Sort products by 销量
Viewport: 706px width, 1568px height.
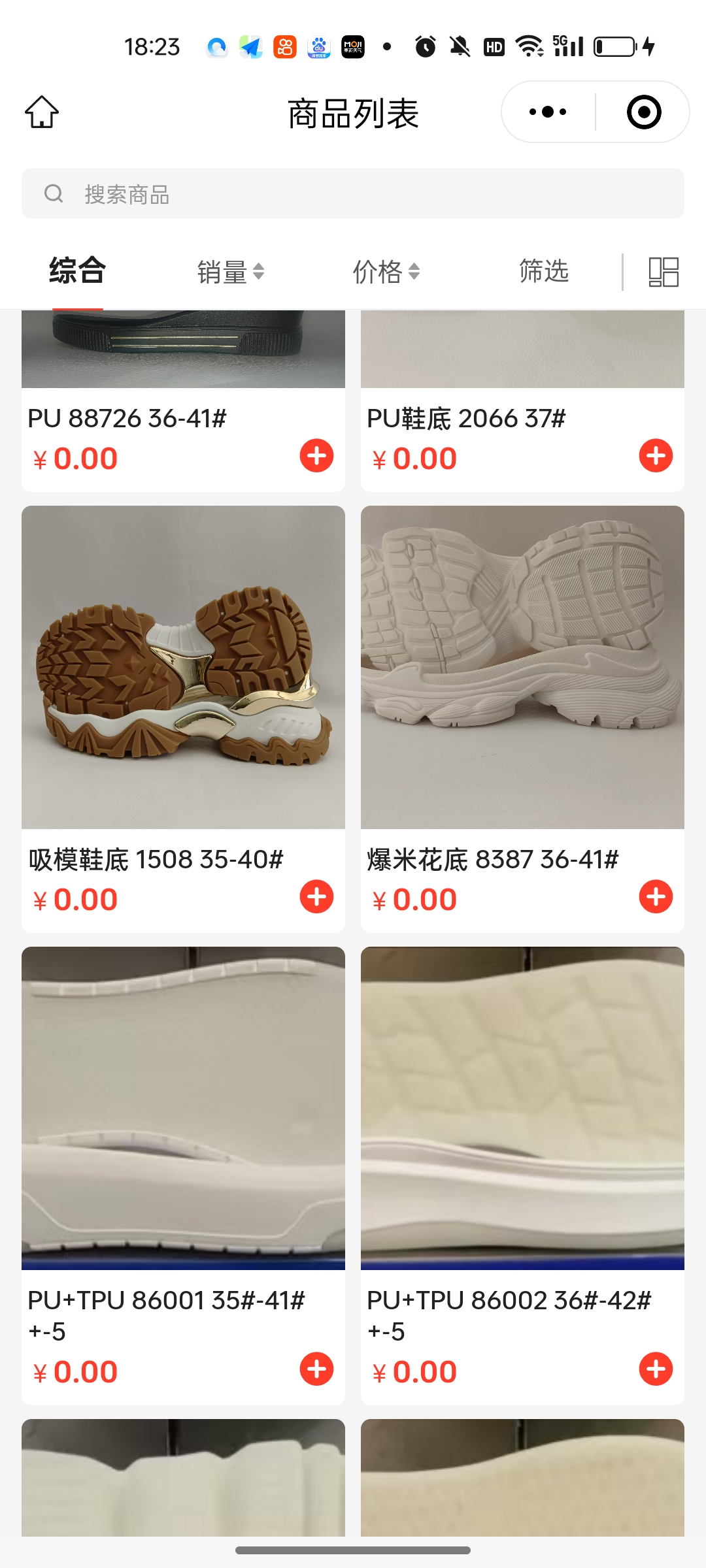point(230,272)
